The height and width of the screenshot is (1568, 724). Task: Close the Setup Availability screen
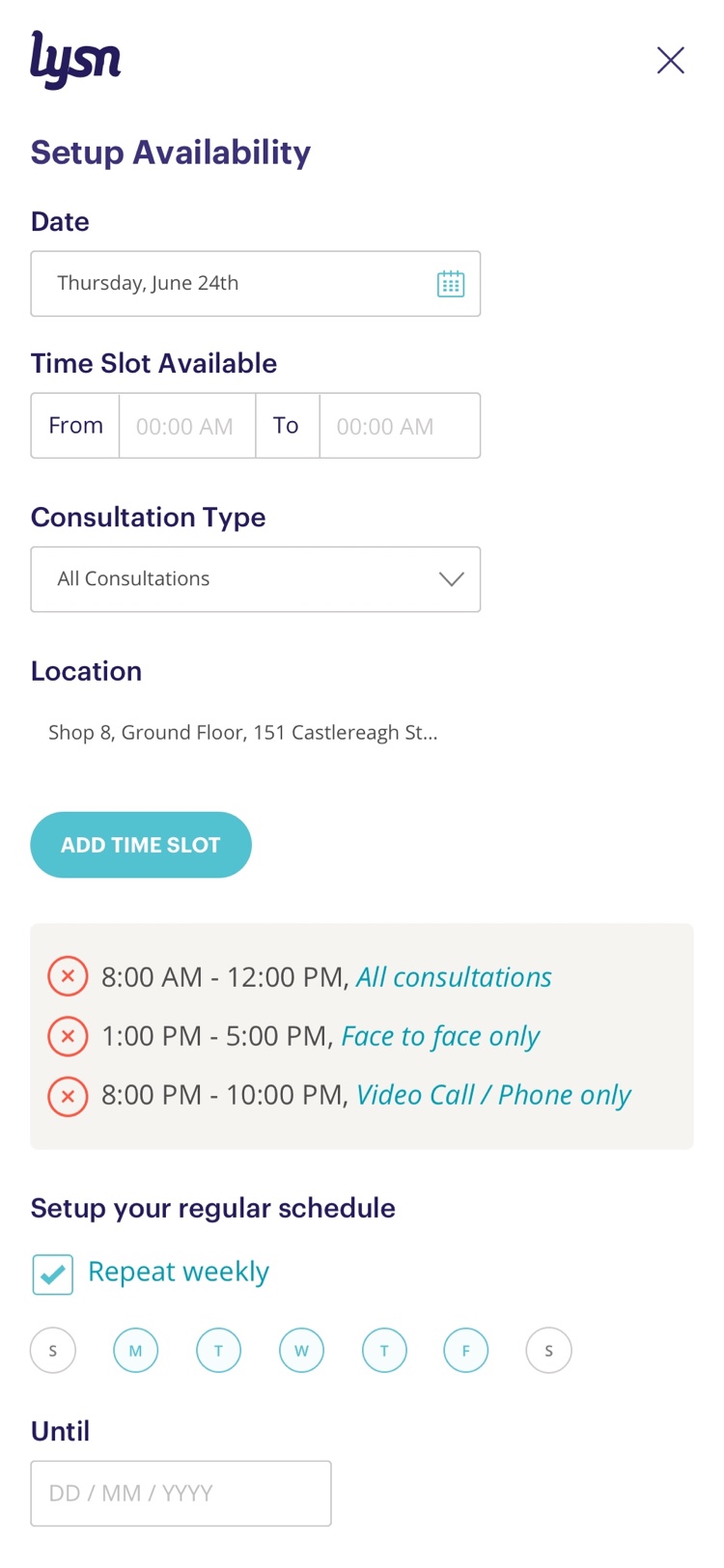670,60
